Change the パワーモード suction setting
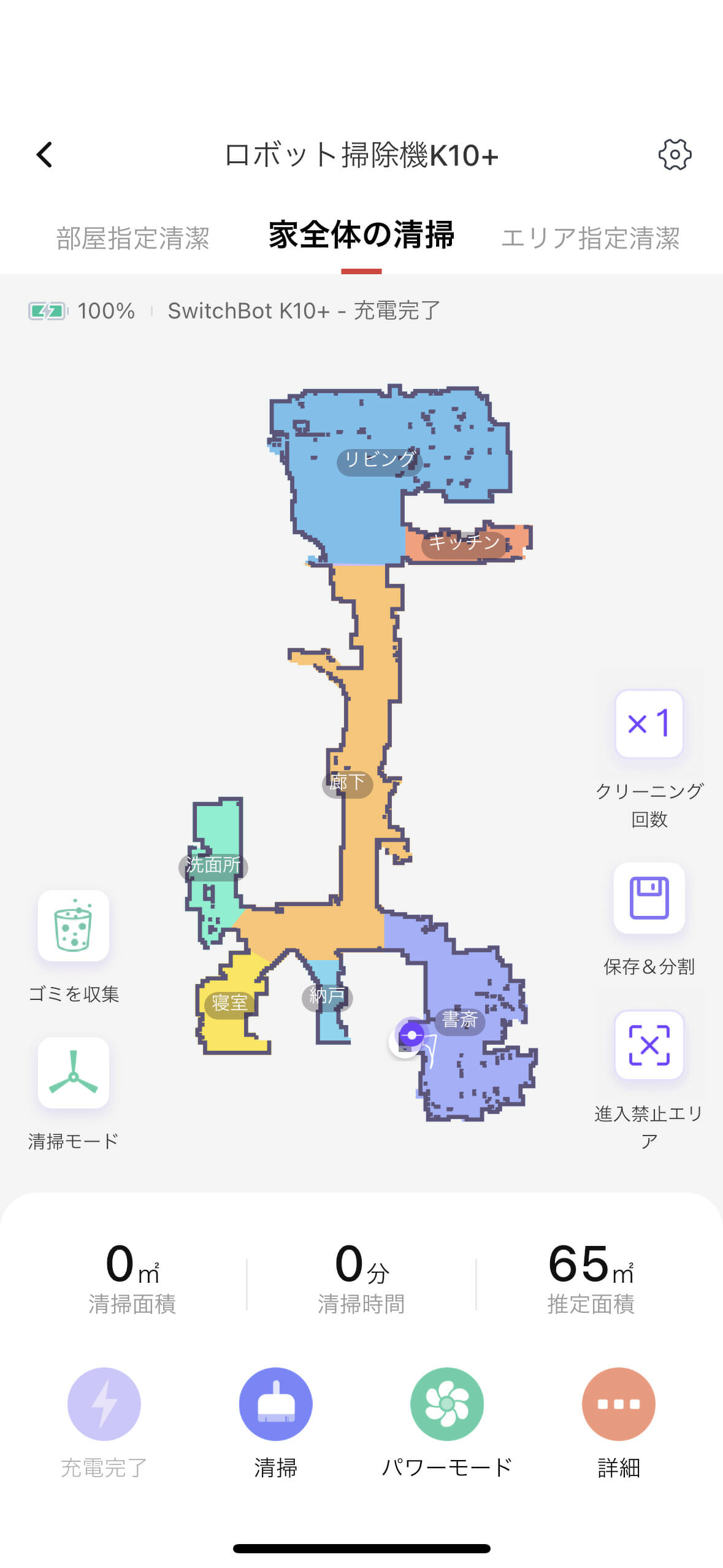The image size is (723, 1568). pyautogui.click(x=446, y=1404)
